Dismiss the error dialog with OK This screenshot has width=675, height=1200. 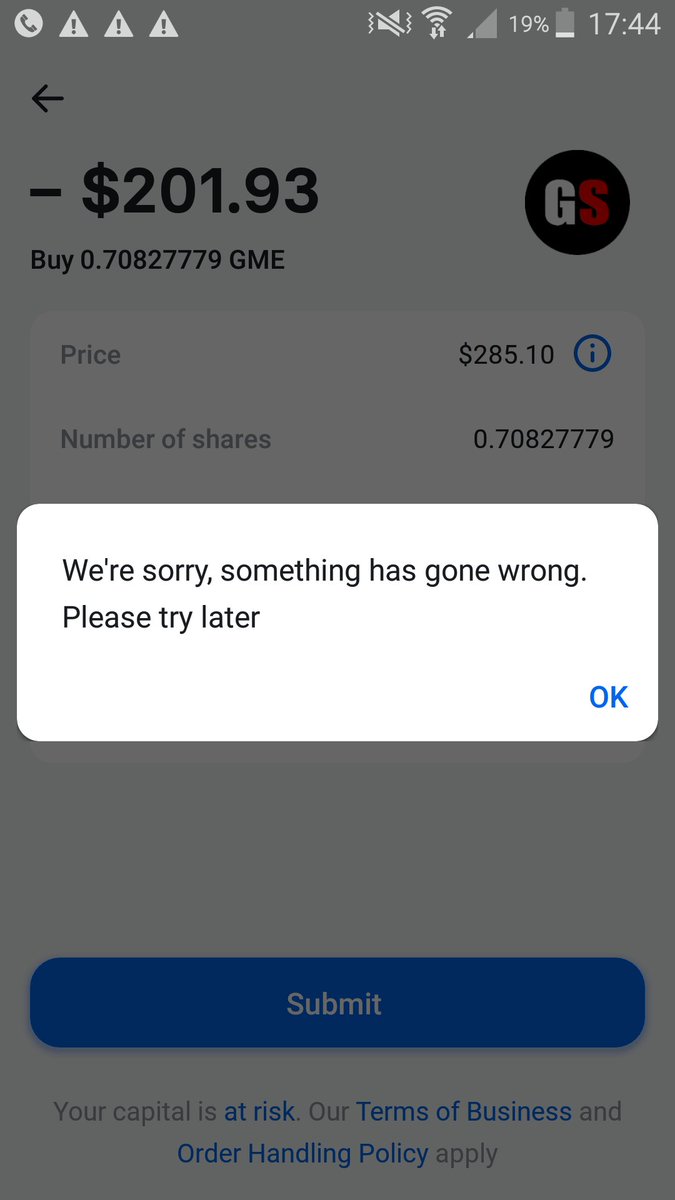coord(608,697)
